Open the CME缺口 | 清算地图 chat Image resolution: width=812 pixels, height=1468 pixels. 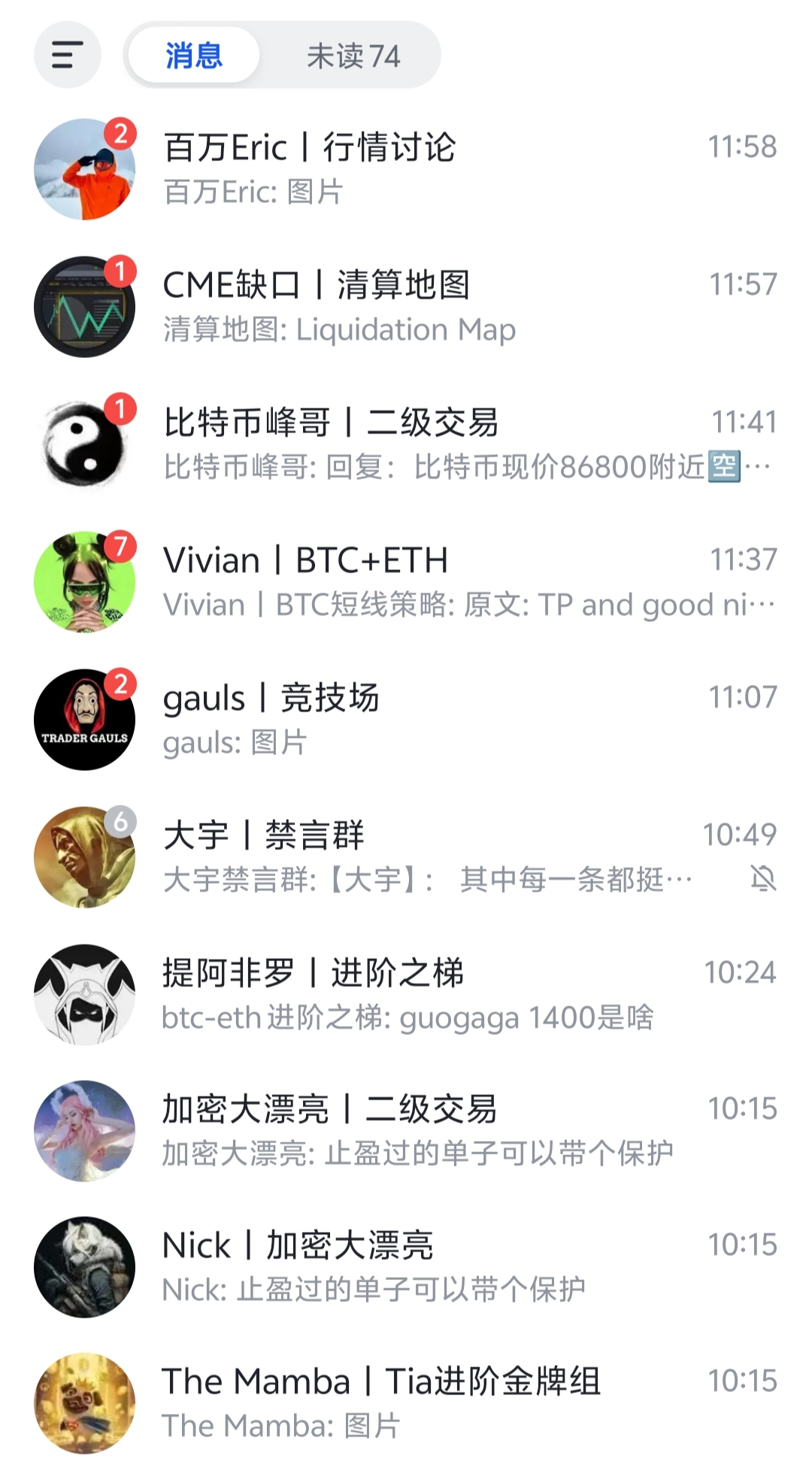(x=406, y=306)
